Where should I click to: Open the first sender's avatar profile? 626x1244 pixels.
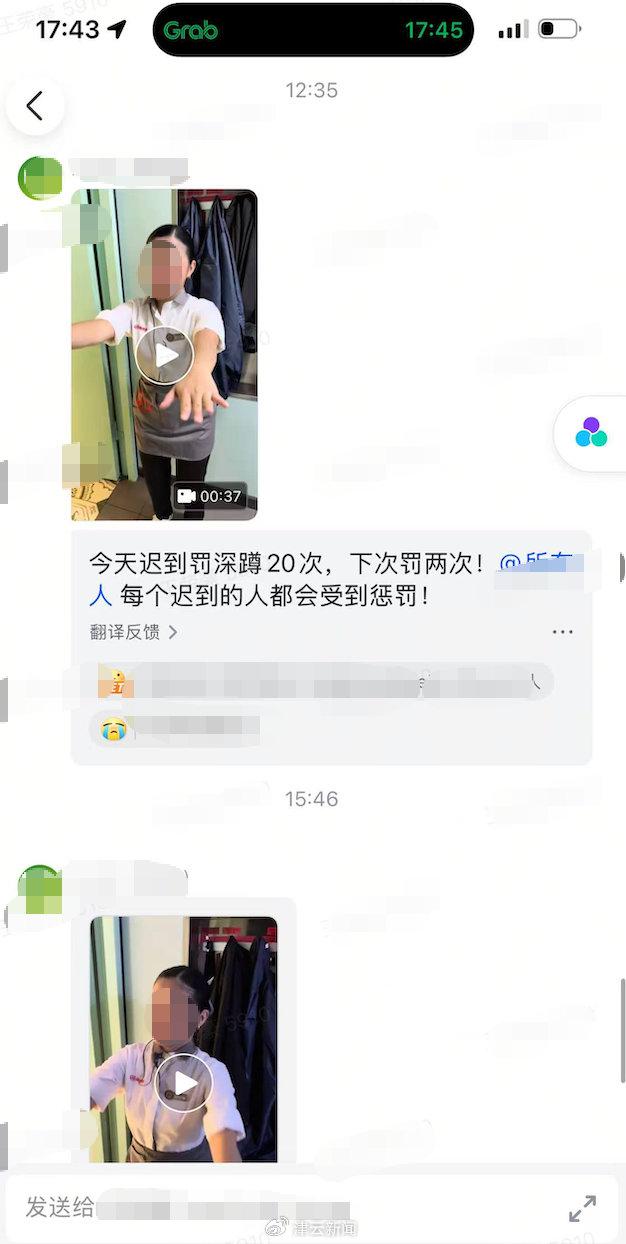pyautogui.click(x=40, y=178)
